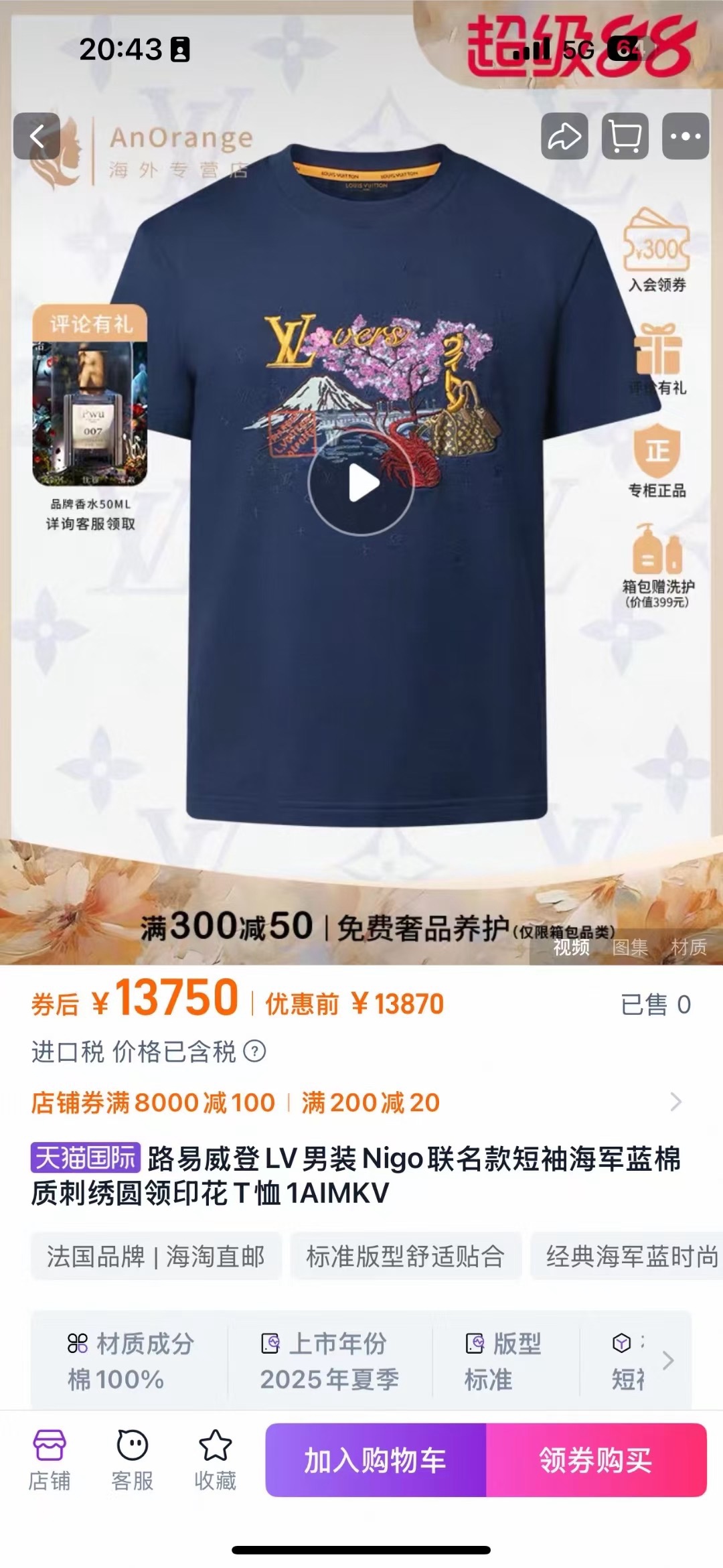
Task: Open the import tax help question mark
Action: point(254,1052)
